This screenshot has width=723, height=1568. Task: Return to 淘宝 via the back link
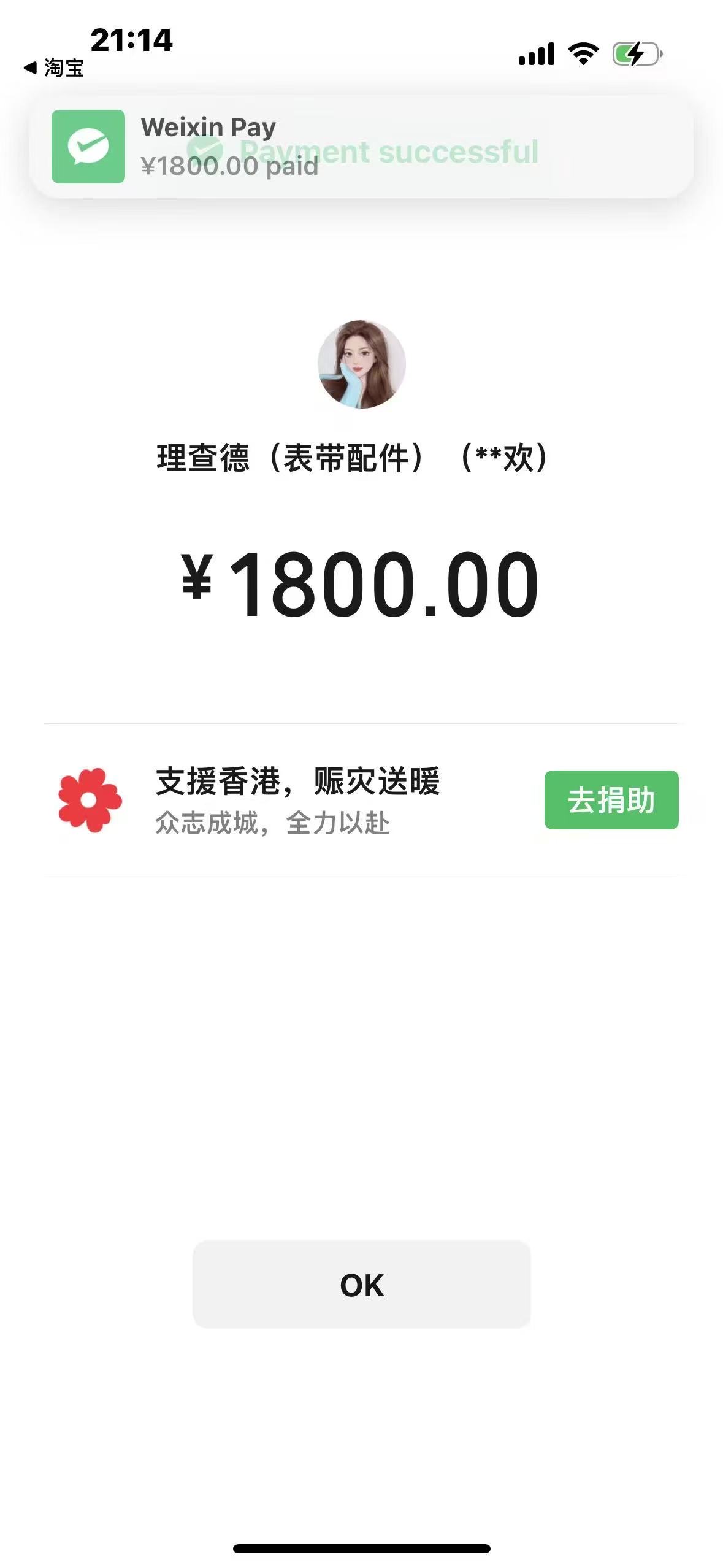tap(54, 67)
